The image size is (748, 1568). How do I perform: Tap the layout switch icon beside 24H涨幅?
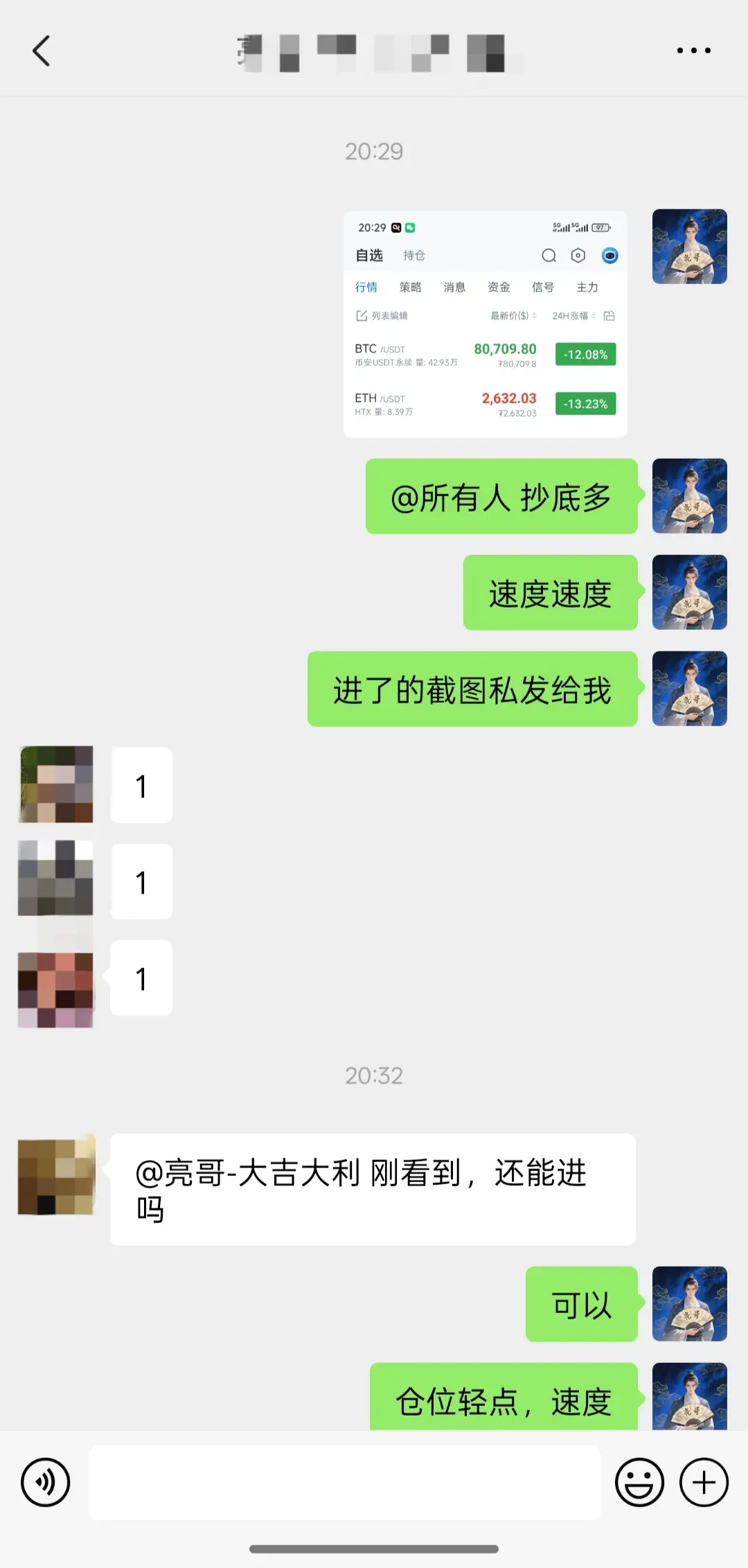pyautogui.click(x=608, y=315)
